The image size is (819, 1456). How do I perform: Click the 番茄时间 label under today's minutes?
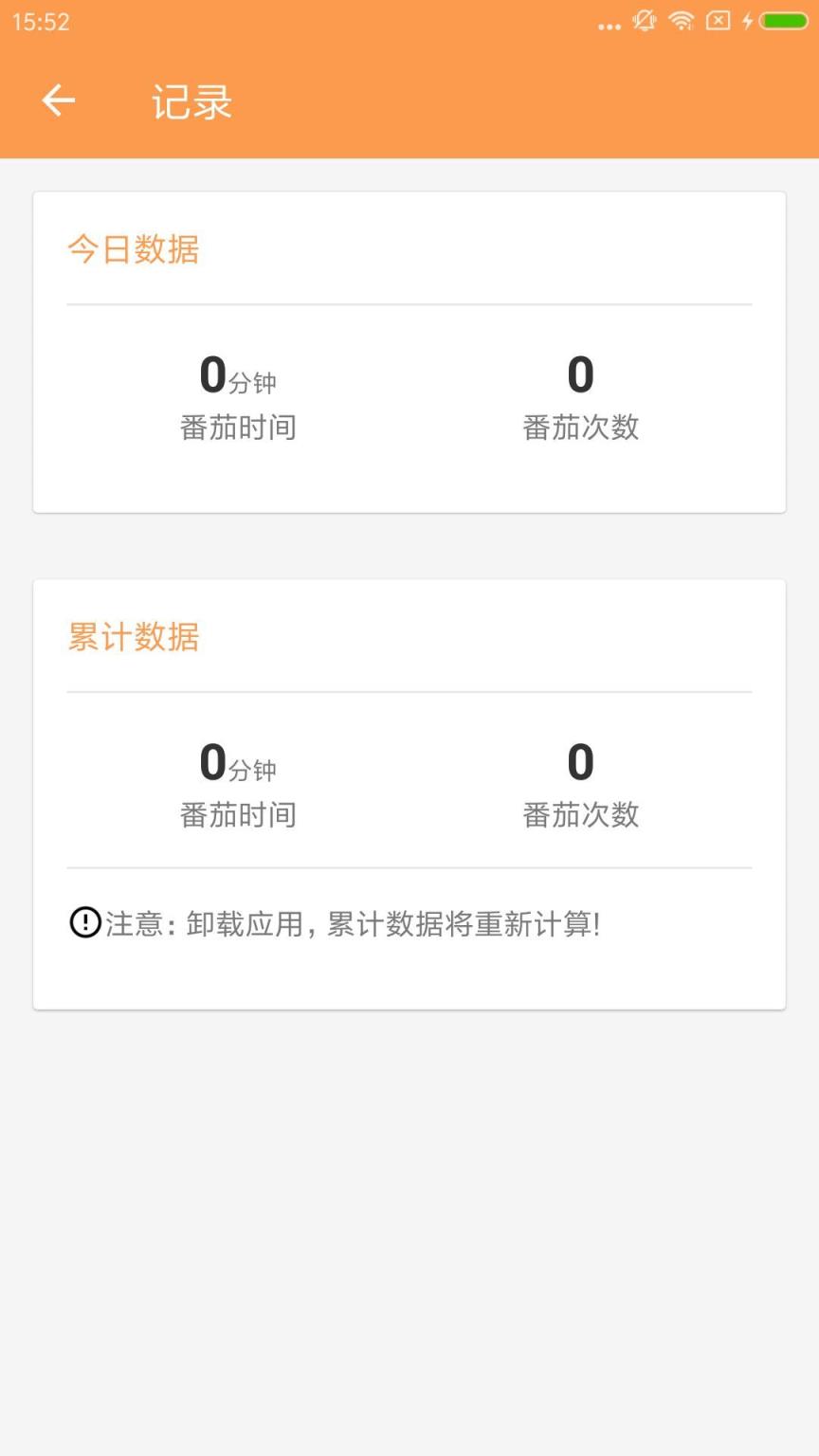pos(238,428)
